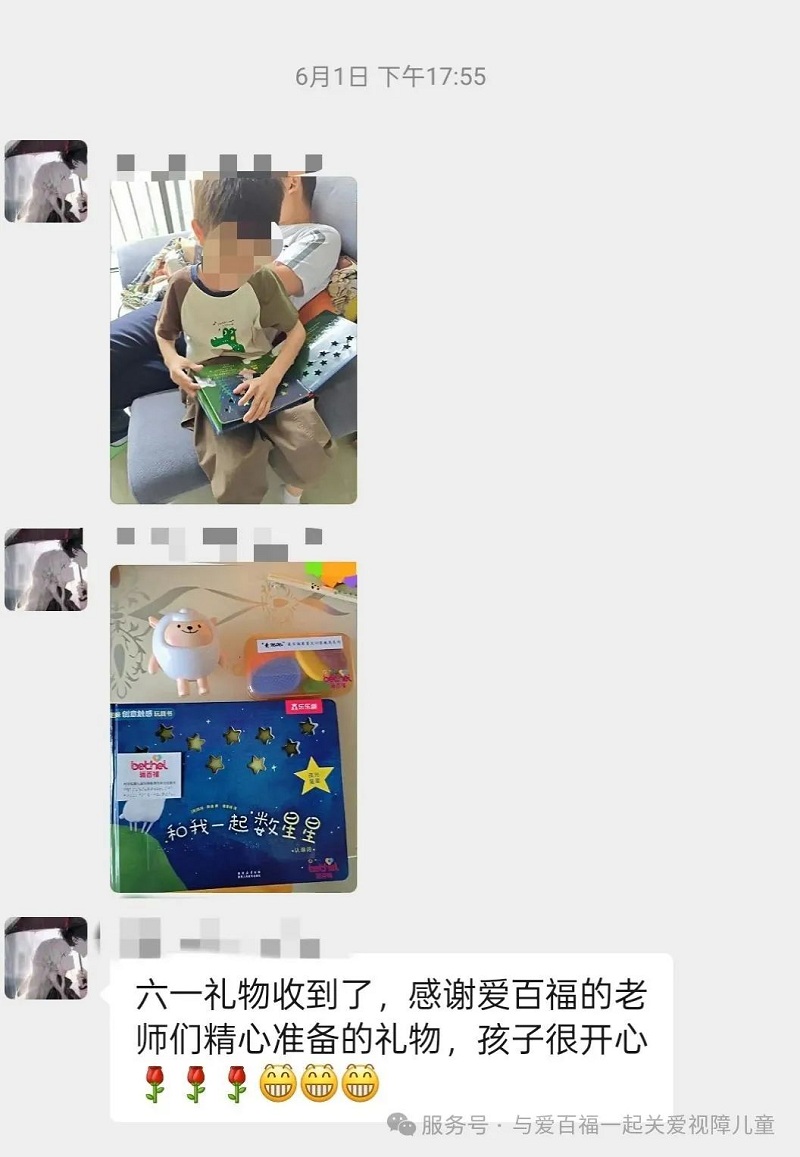Image resolution: width=800 pixels, height=1157 pixels.
Task: Open sender's avatar beside the gift photo
Action: (x=46, y=569)
